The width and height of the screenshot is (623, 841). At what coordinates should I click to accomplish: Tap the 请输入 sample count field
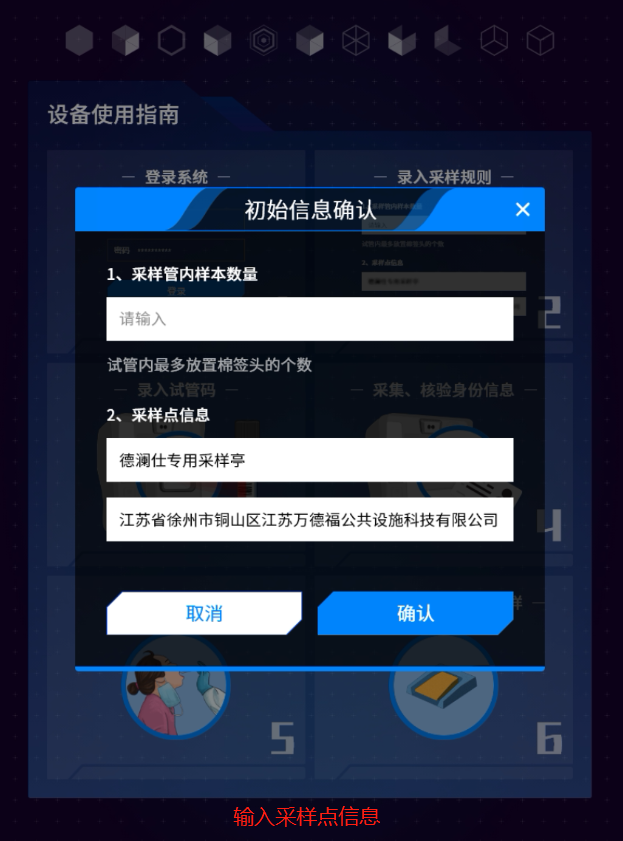[309, 319]
